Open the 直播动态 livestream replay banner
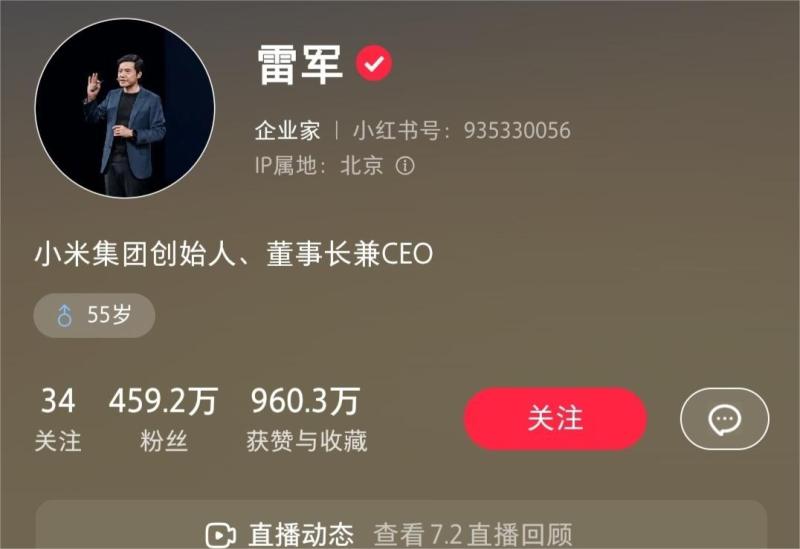The height and width of the screenshot is (549, 800). [400, 533]
